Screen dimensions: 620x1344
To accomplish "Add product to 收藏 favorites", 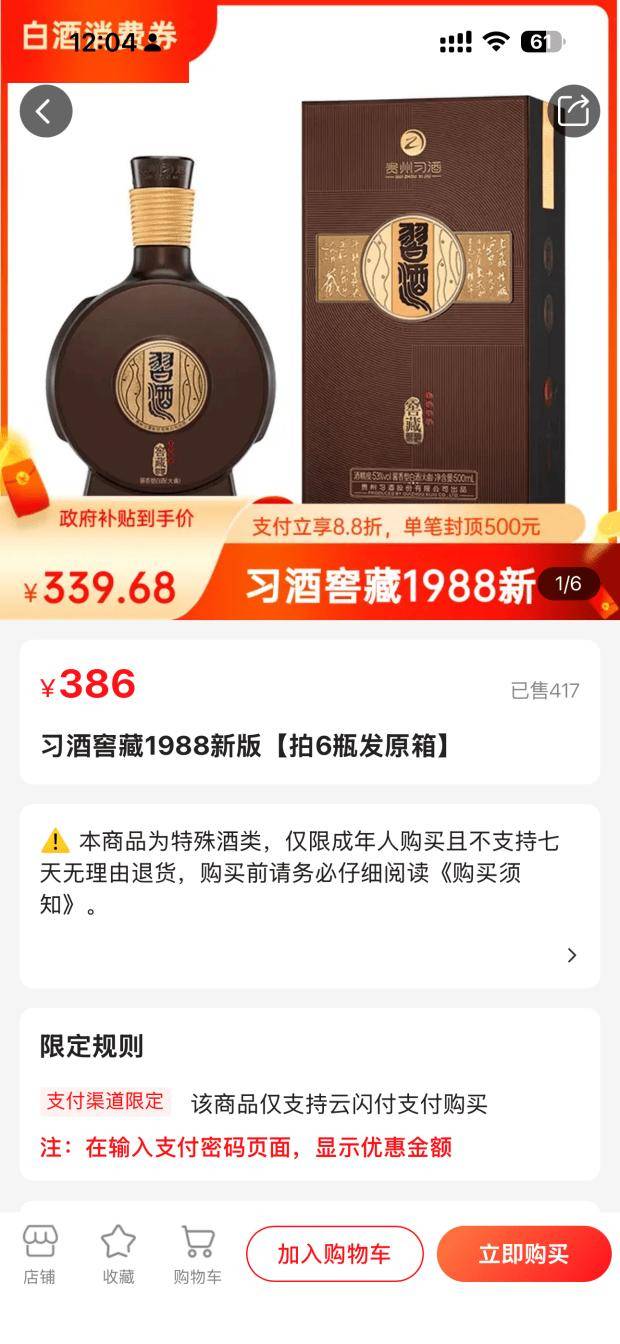I will point(118,1255).
